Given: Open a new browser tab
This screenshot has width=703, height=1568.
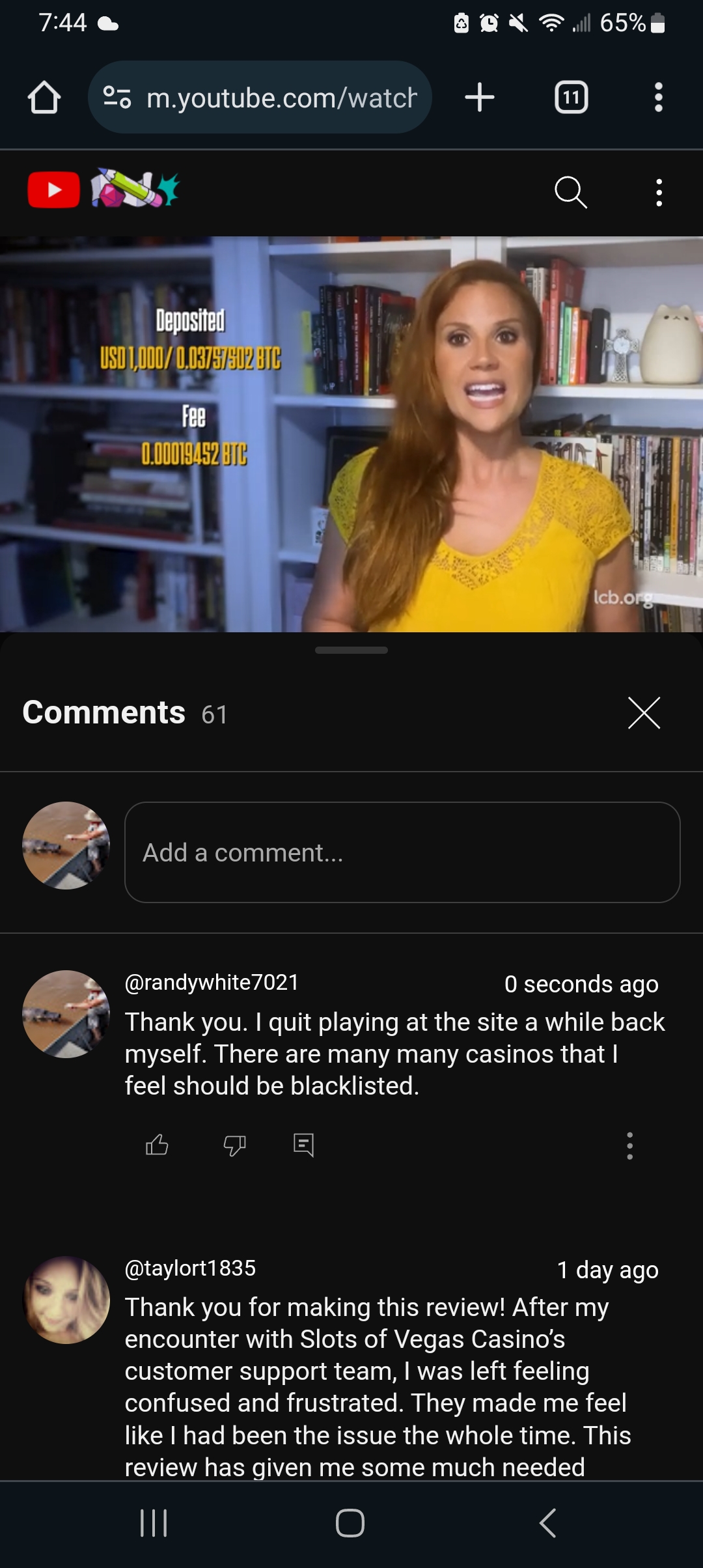Looking at the screenshot, I should (x=480, y=98).
